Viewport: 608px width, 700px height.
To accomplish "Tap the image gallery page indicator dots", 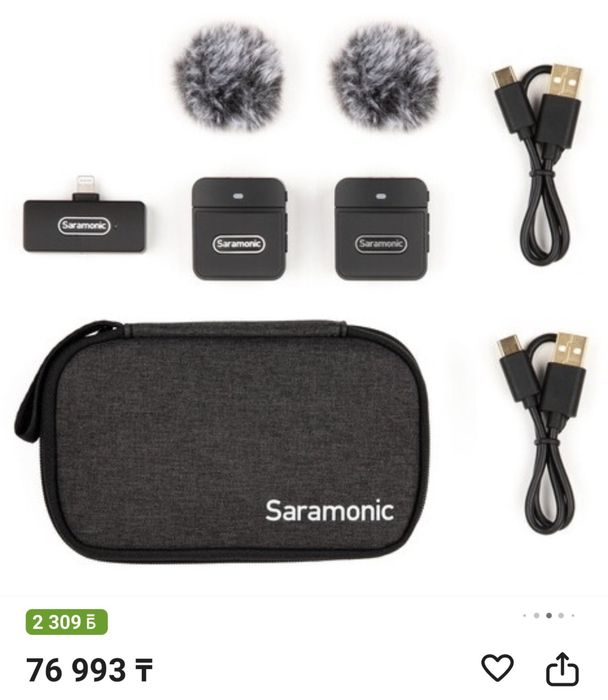I will point(547,616).
